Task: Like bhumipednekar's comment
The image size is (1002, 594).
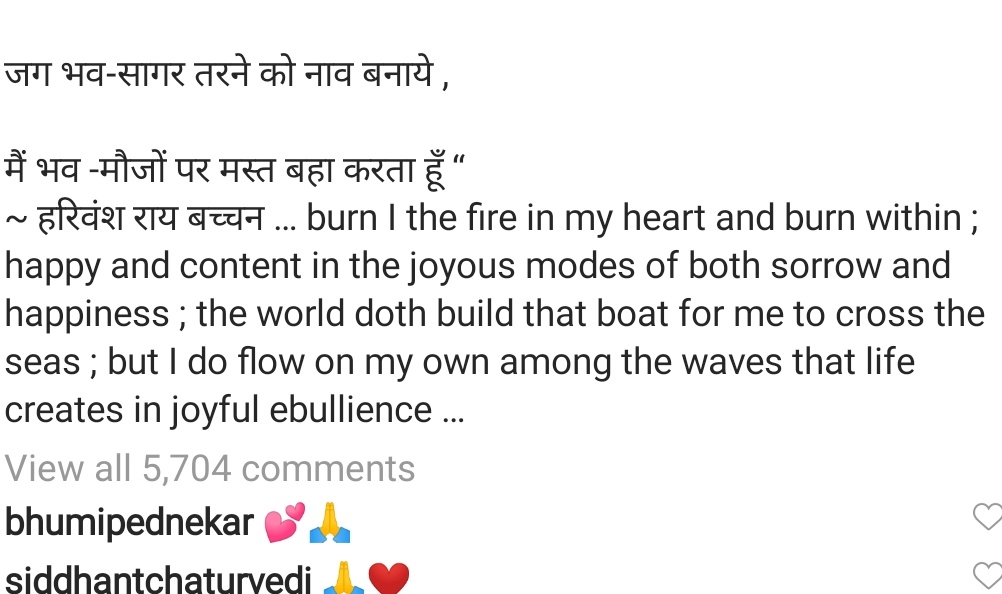Action: pos(987,516)
